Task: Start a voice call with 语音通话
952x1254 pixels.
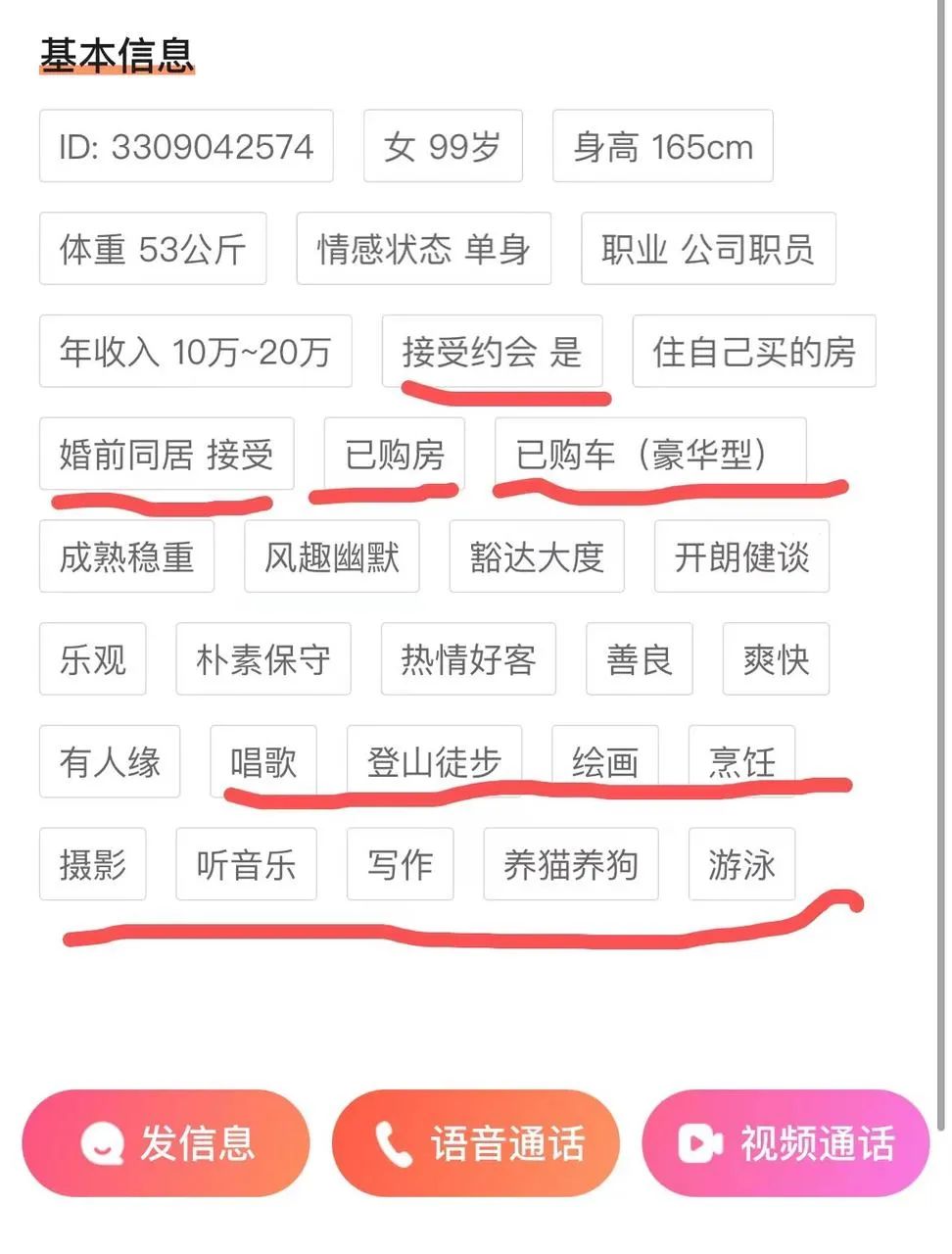Action: pos(476,1143)
